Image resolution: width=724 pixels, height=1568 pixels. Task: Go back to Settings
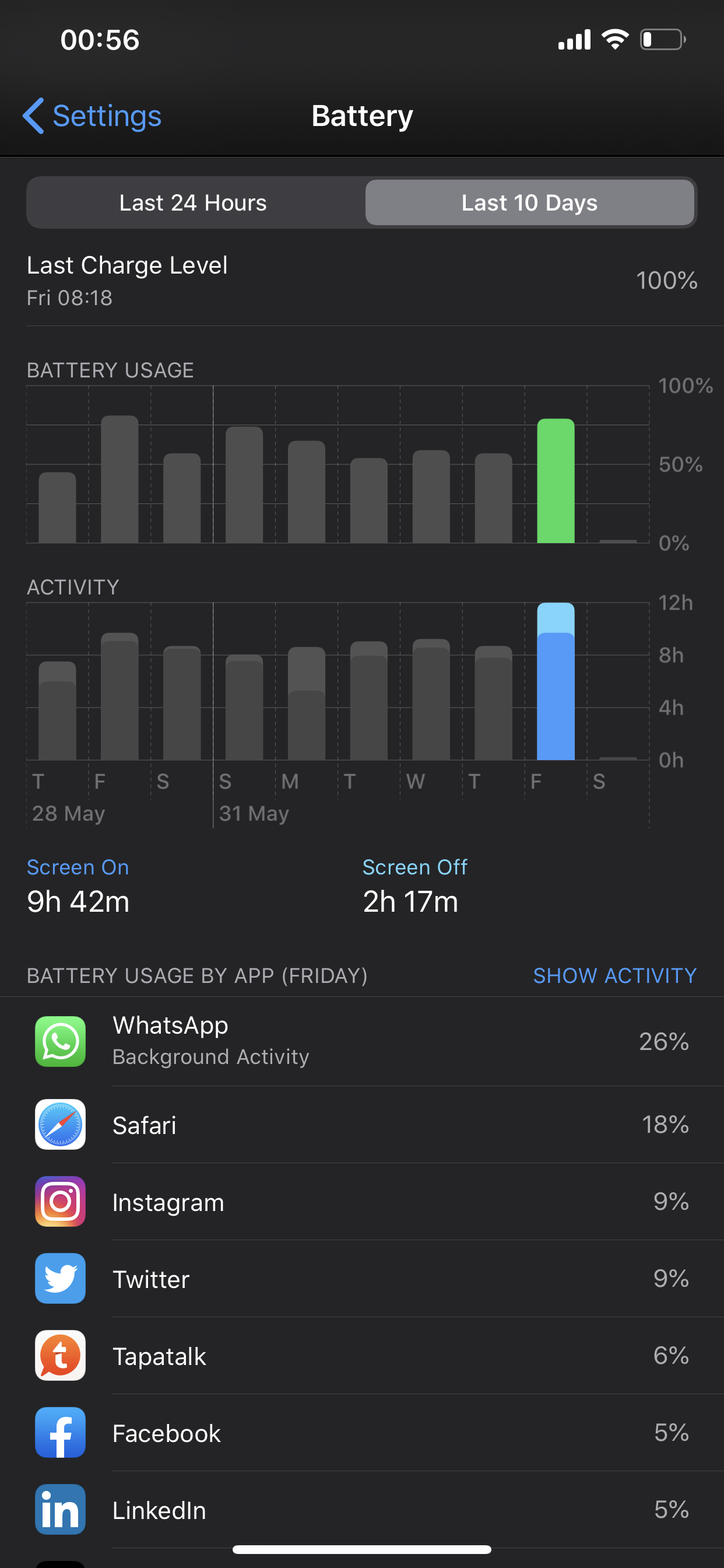(x=93, y=116)
